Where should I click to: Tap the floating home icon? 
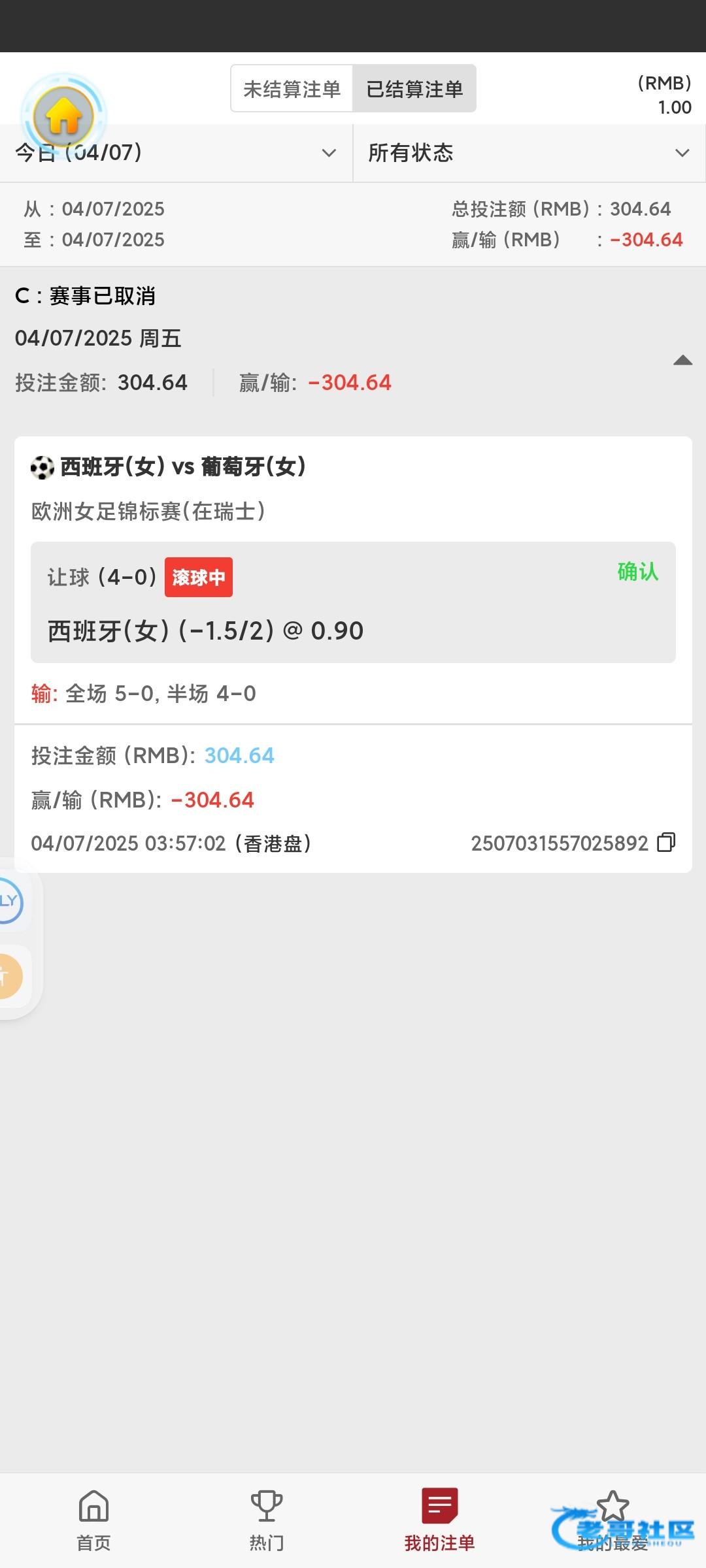point(63,118)
